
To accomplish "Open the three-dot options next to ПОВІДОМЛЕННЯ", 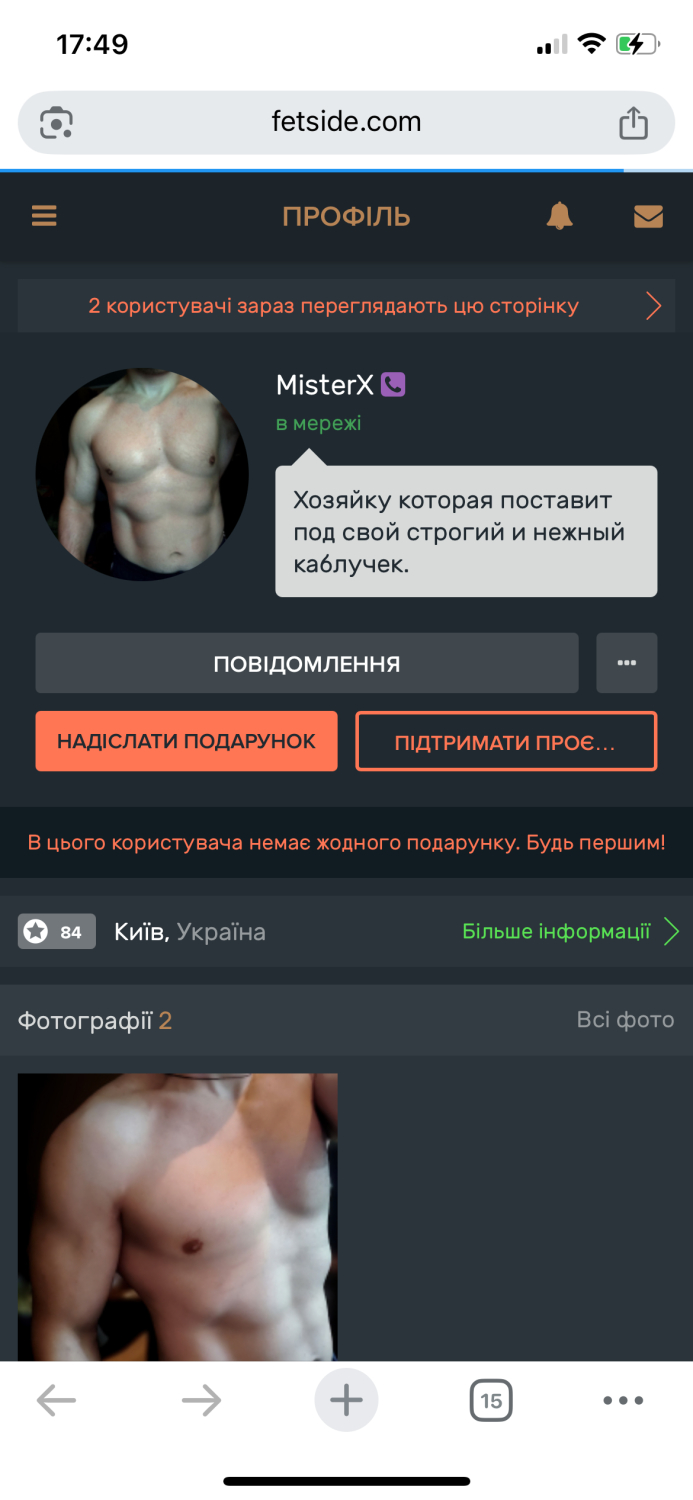I will (627, 663).
